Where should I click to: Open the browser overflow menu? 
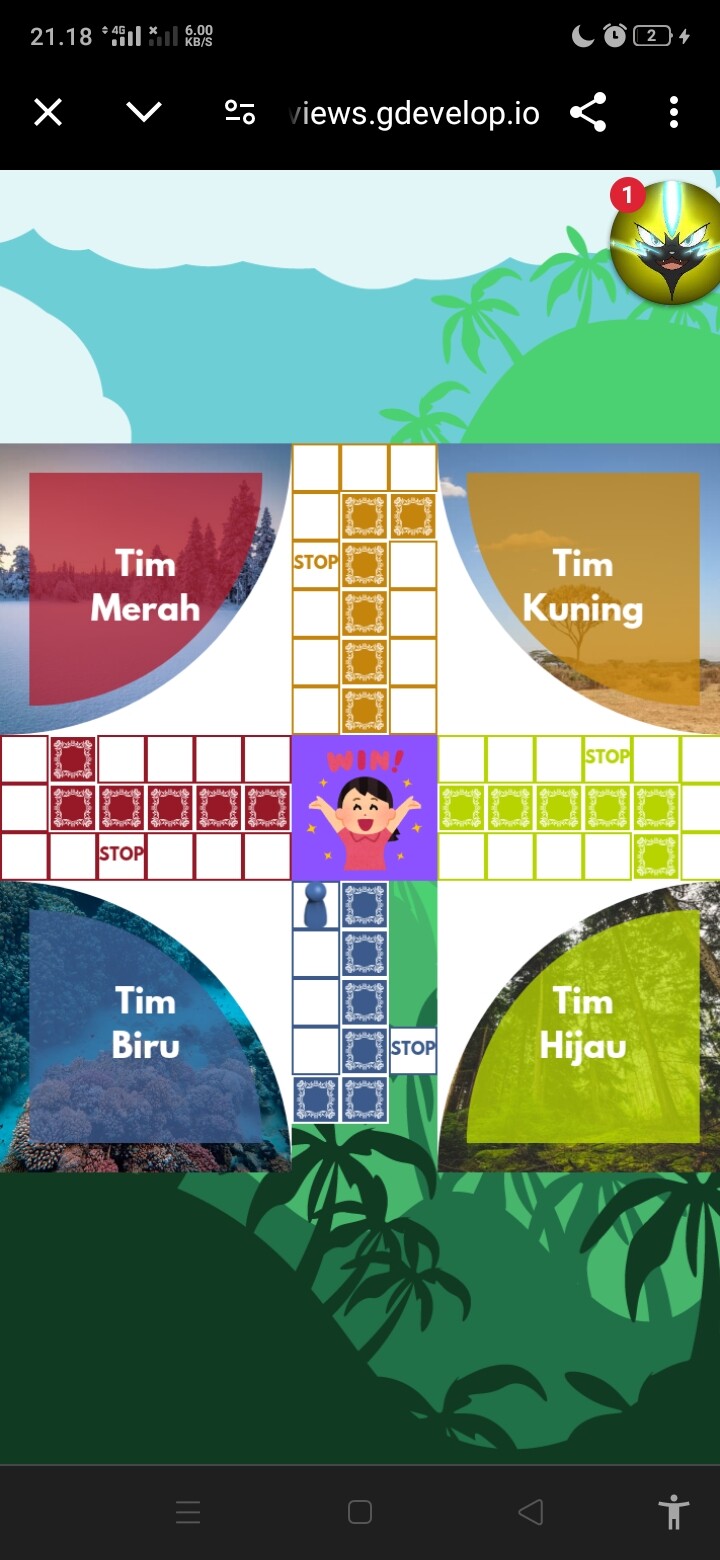pyautogui.click(x=674, y=112)
